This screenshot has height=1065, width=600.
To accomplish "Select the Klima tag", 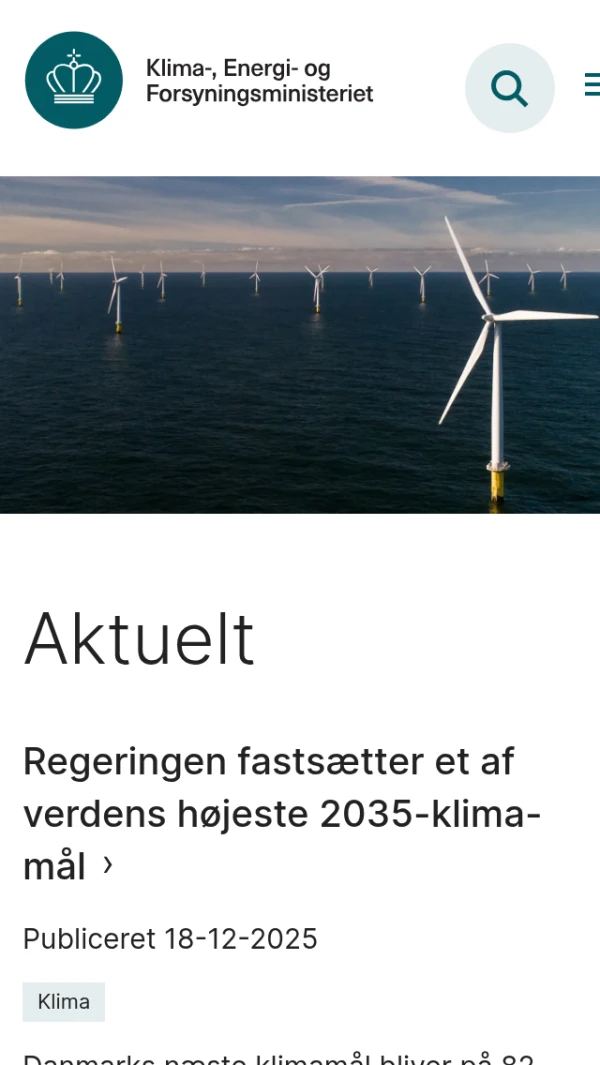I will [64, 1001].
